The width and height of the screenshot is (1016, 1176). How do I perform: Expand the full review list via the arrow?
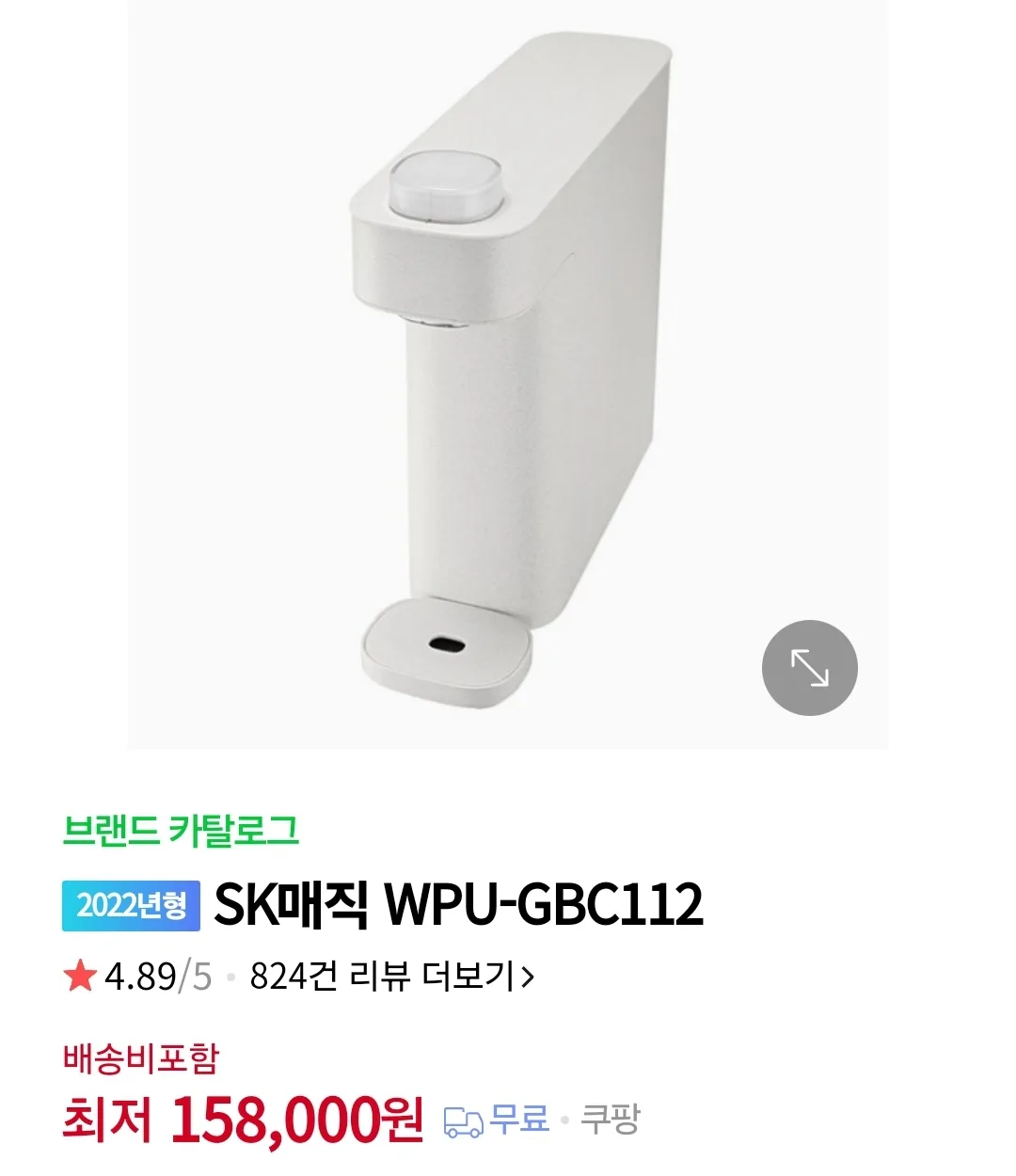(x=530, y=977)
